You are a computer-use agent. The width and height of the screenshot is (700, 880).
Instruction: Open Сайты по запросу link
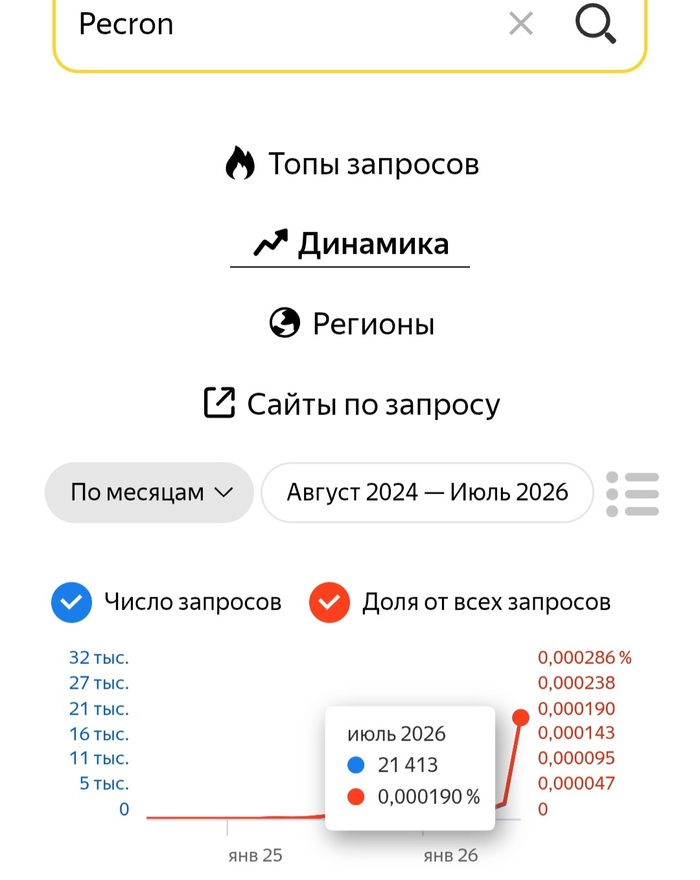[x=351, y=404]
